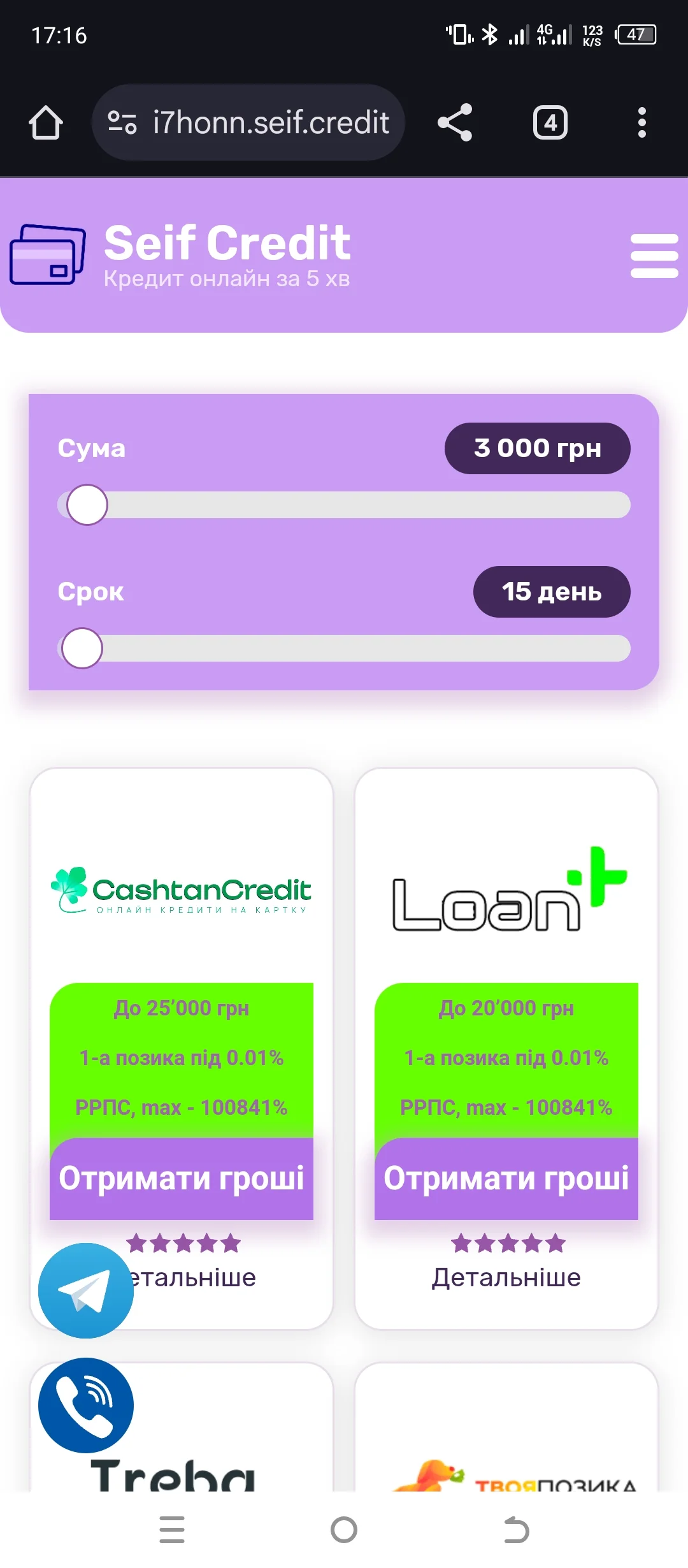The width and height of the screenshot is (688, 1568).
Task: Go back with the system back button
Action: click(x=516, y=1530)
